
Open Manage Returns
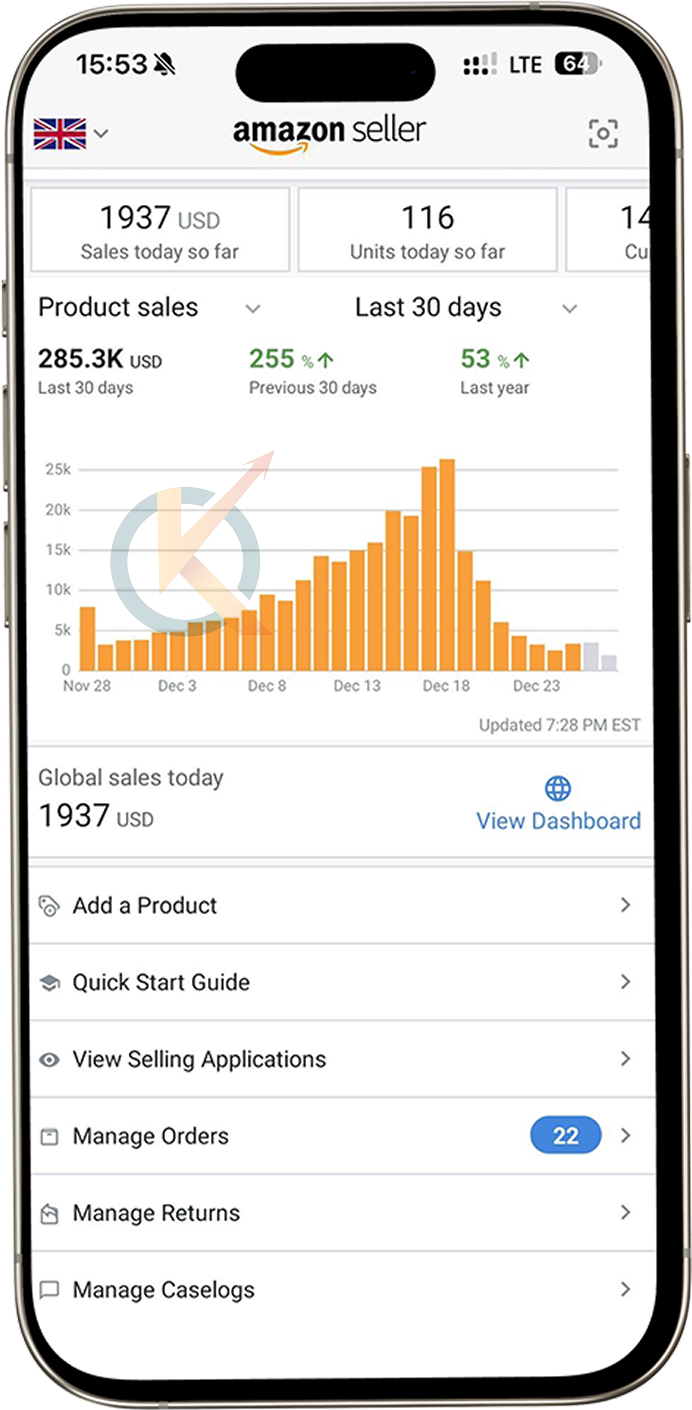[335, 1213]
